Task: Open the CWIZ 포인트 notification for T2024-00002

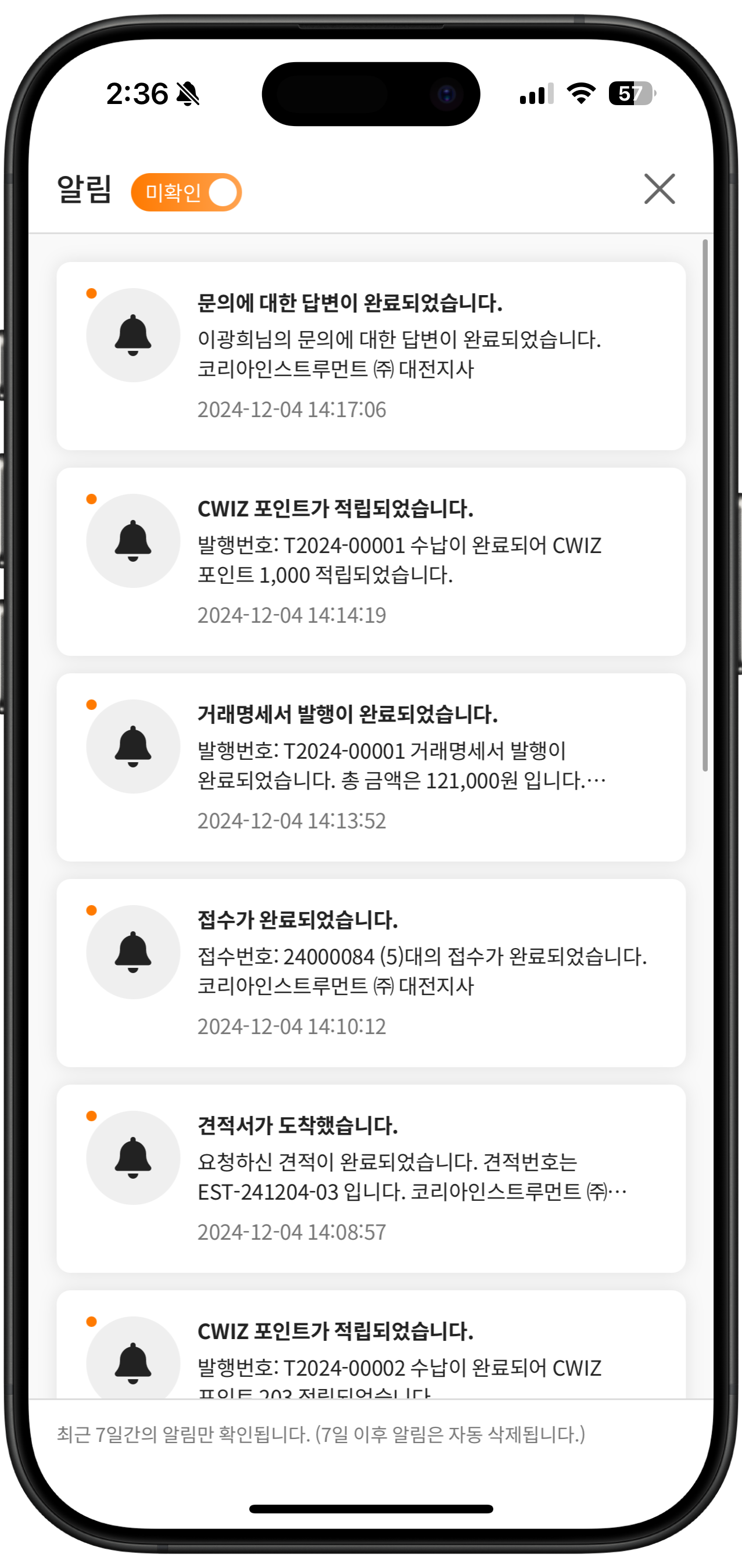Action: [x=371, y=1344]
